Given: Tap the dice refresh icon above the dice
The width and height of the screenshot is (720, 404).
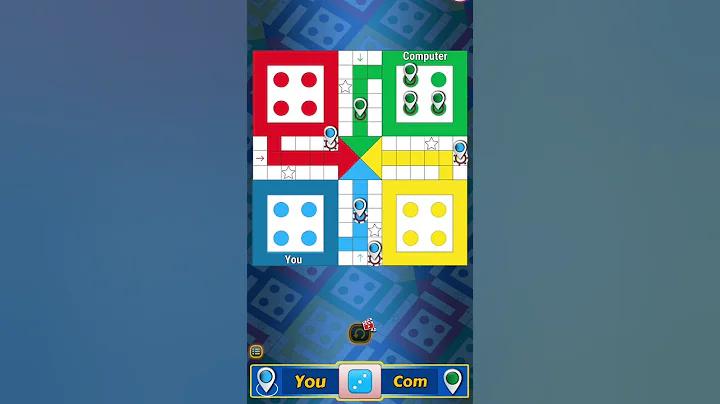Looking at the screenshot, I should click(x=360, y=333).
